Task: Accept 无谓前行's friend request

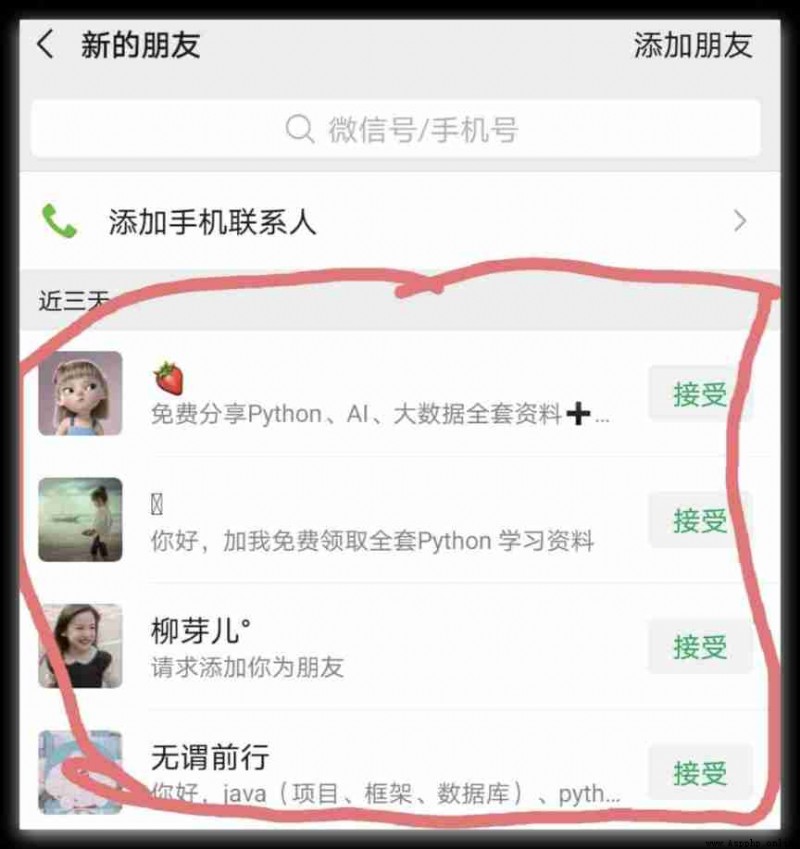Action: click(699, 772)
